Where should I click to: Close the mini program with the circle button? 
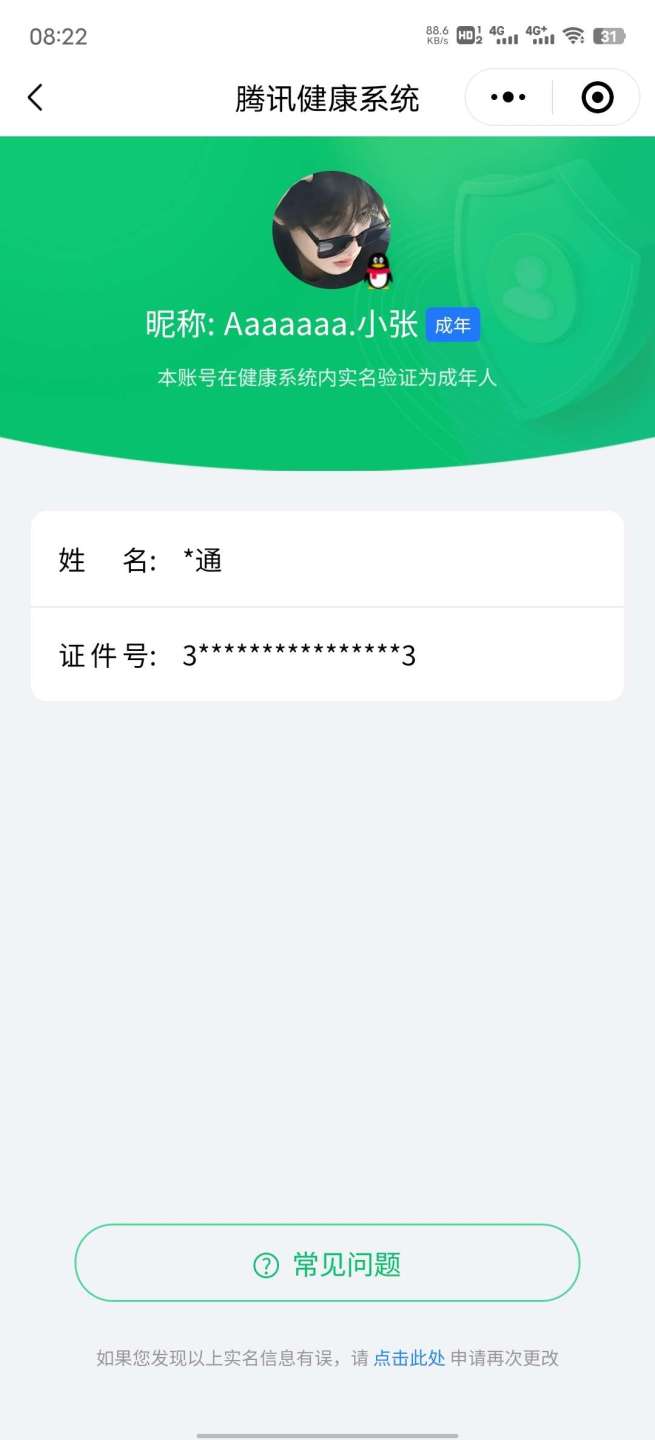(597, 97)
